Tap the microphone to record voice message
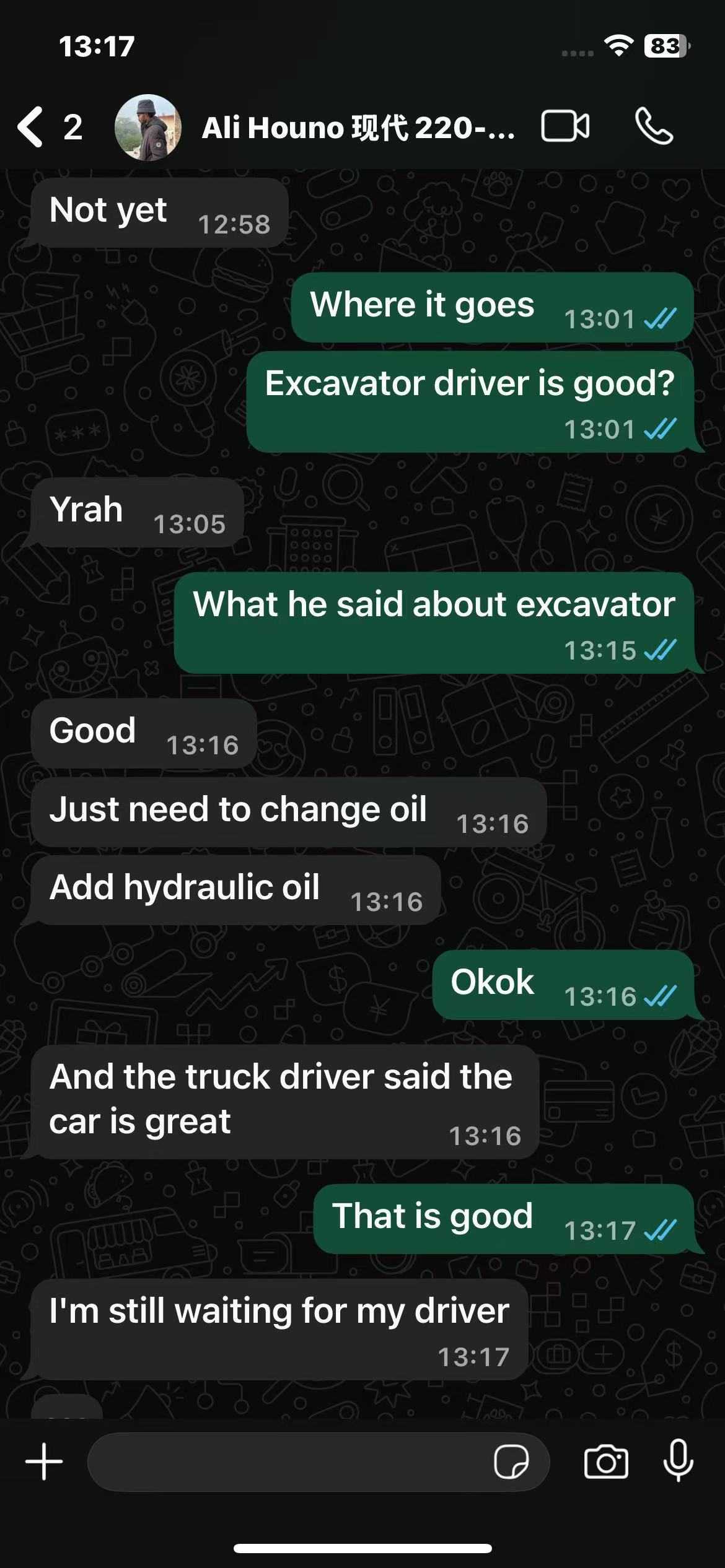 pyautogui.click(x=679, y=1461)
